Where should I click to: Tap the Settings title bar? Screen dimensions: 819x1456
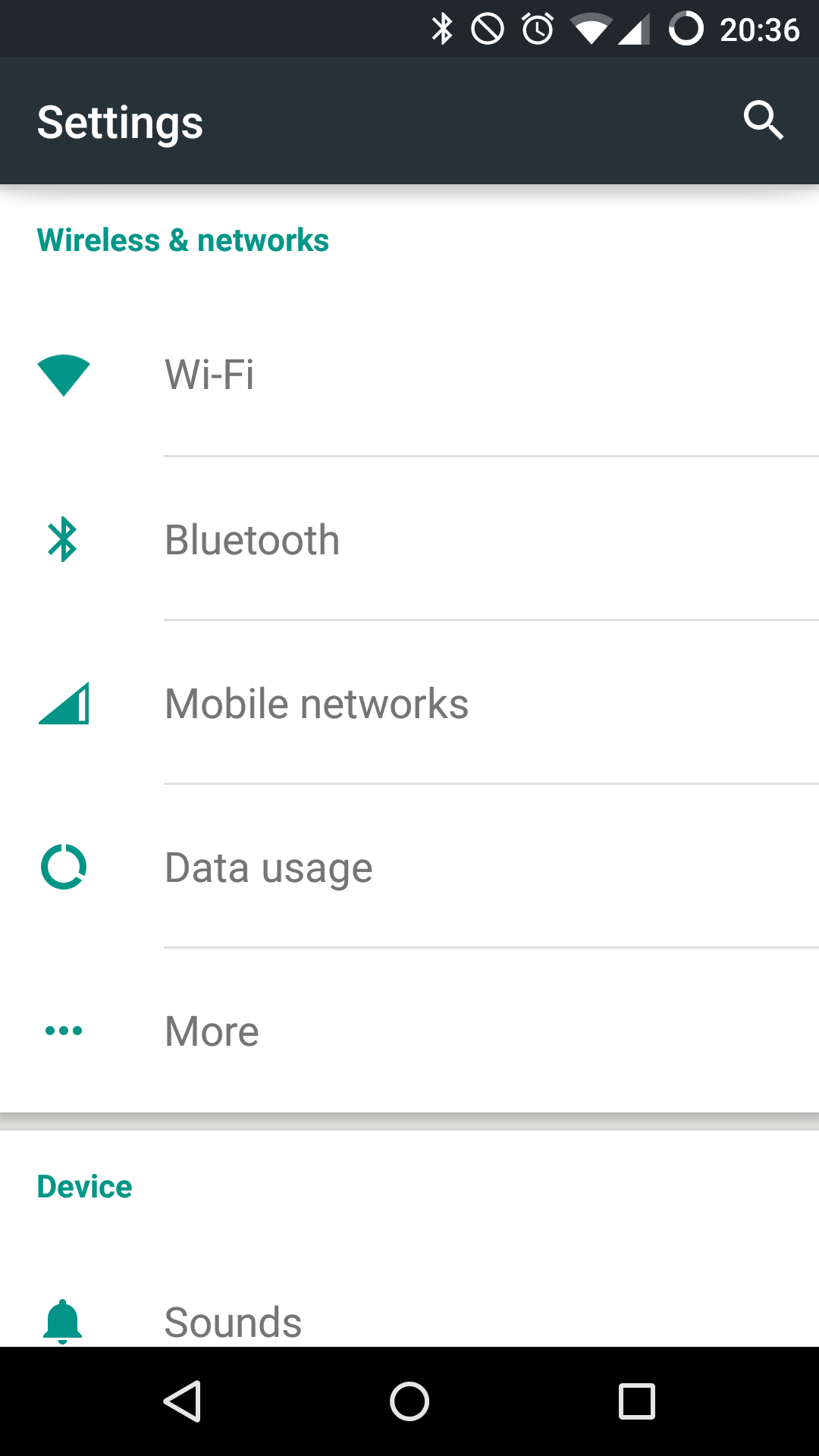point(120,121)
